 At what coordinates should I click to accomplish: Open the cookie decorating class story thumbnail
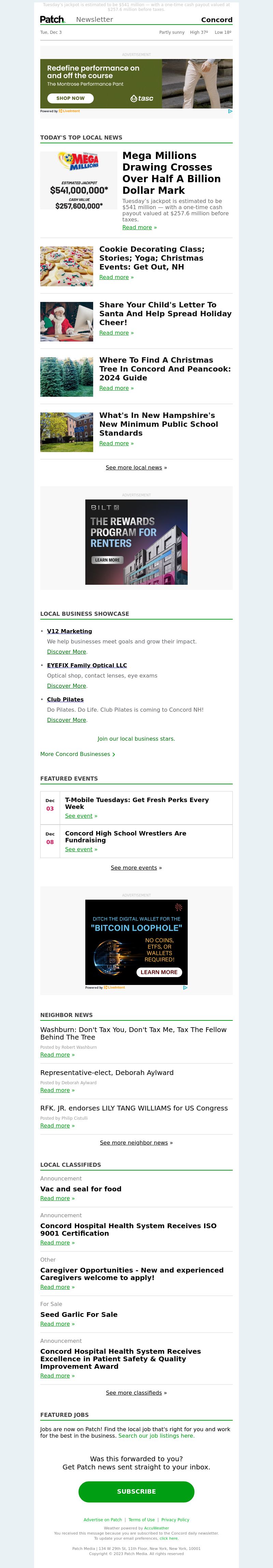(x=67, y=266)
